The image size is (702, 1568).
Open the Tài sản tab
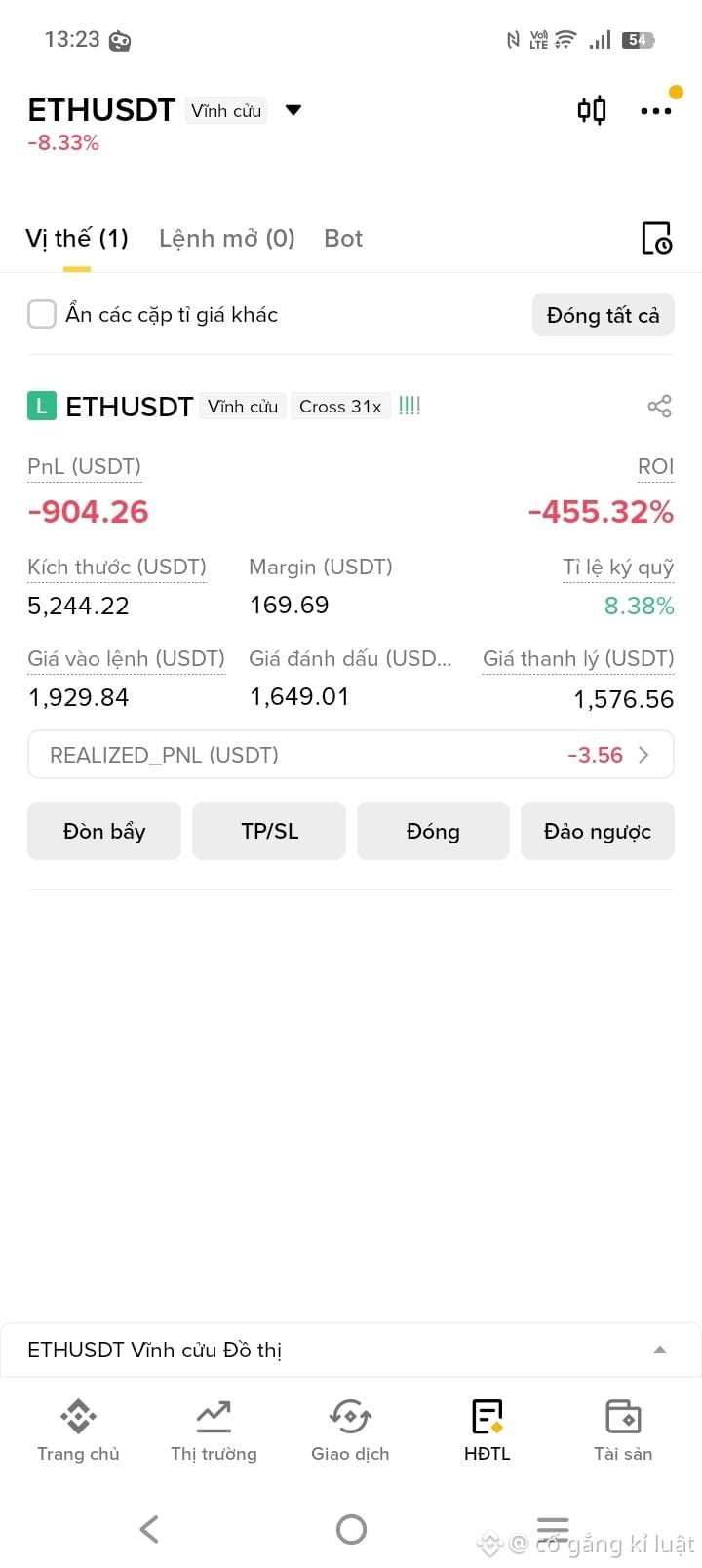[x=623, y=1430]
